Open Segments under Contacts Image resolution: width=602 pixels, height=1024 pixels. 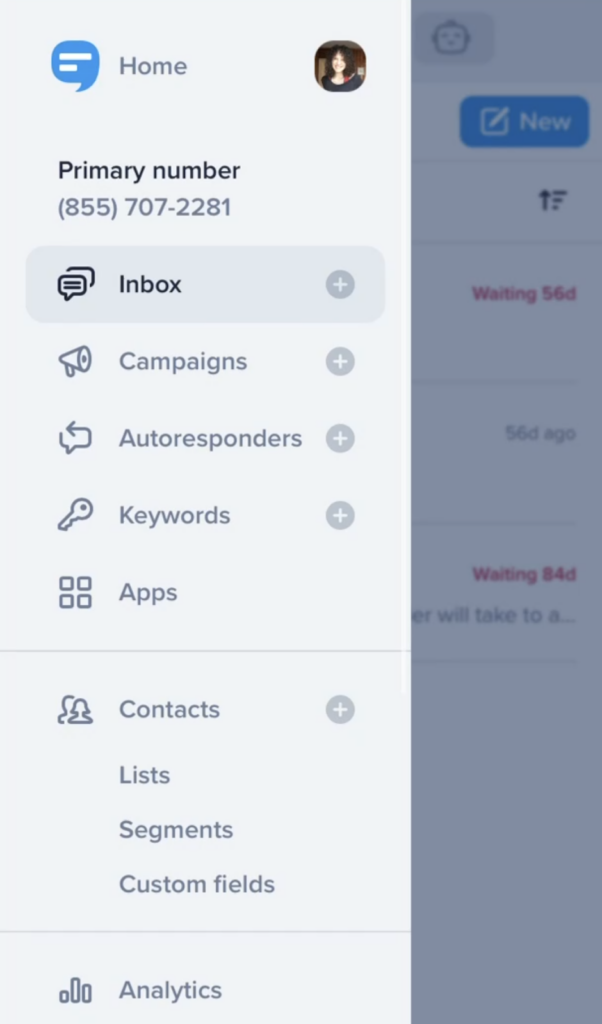coord(175,830)
